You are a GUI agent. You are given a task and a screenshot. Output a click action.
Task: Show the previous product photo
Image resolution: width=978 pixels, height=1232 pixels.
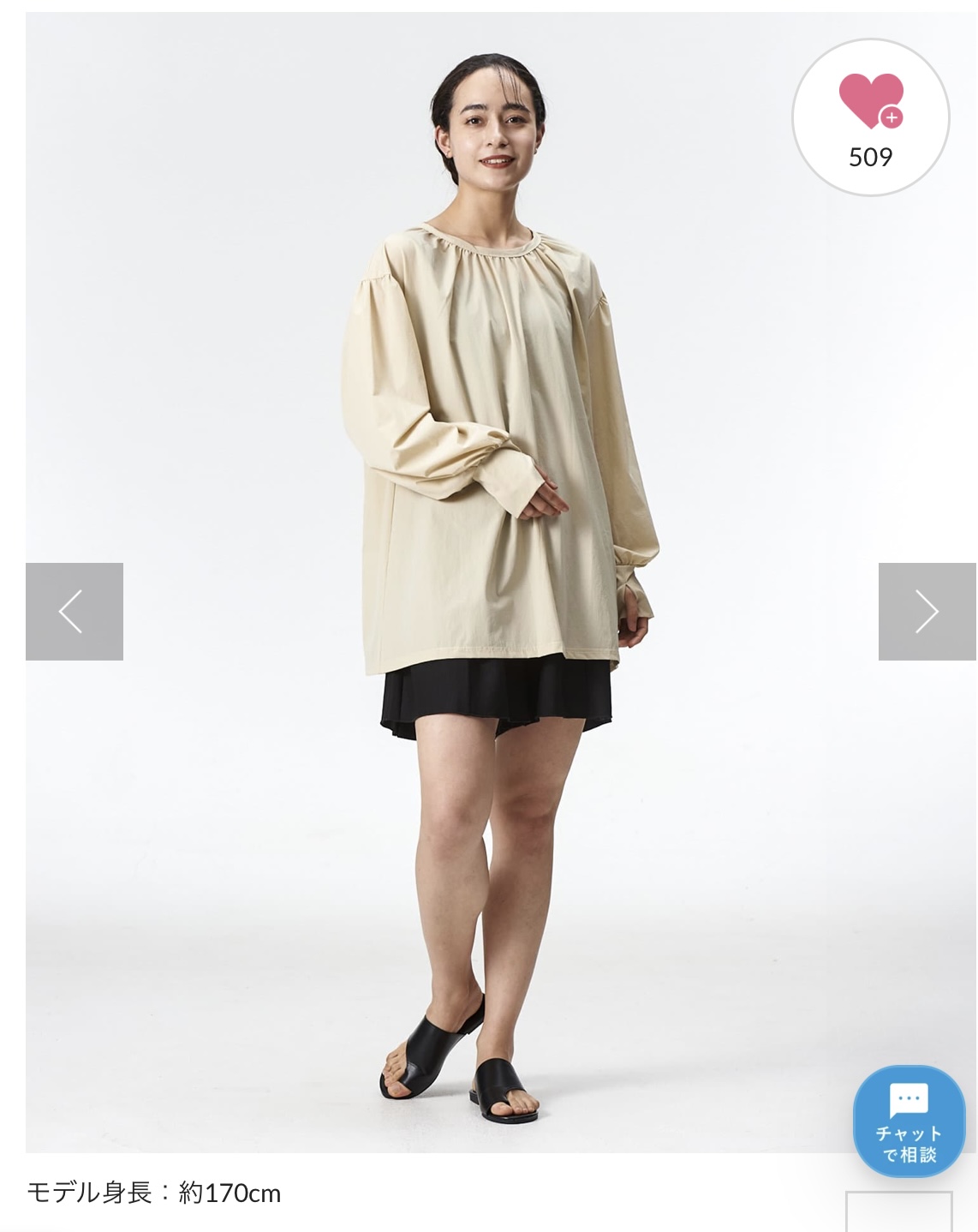[75, 612]
